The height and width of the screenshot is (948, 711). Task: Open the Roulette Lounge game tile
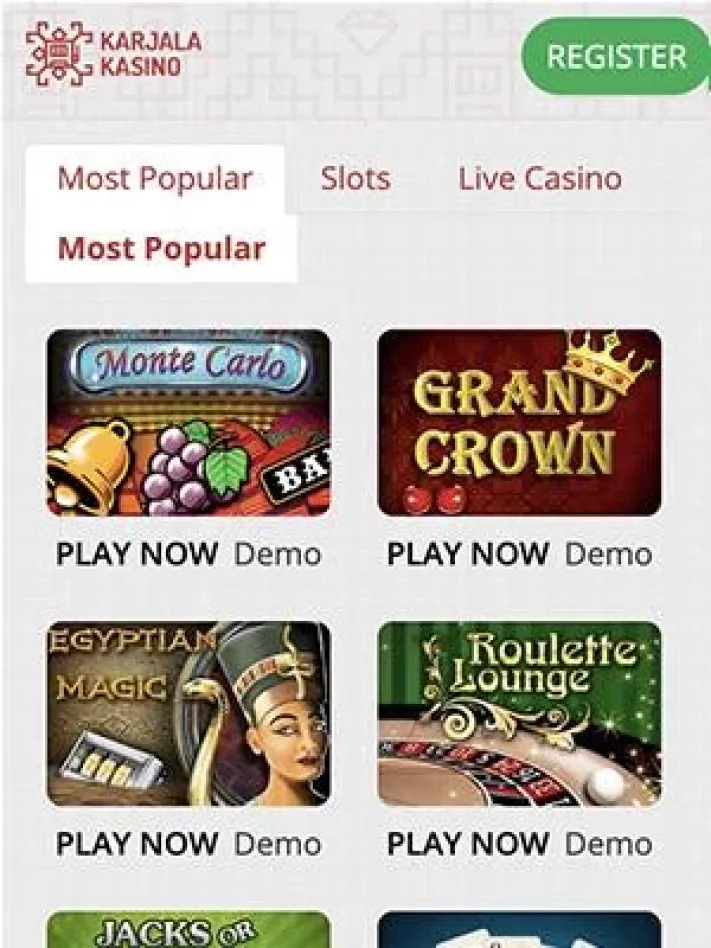pyautogui.click(x=519, y=714)
